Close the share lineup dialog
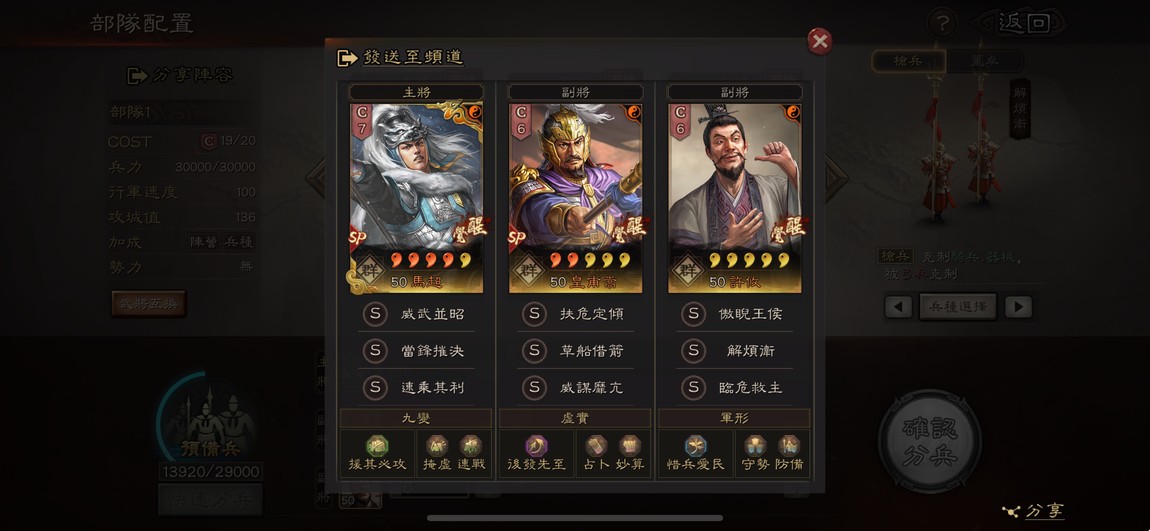The width and height of the screenshot is (1150, 531). pos(820,40)
